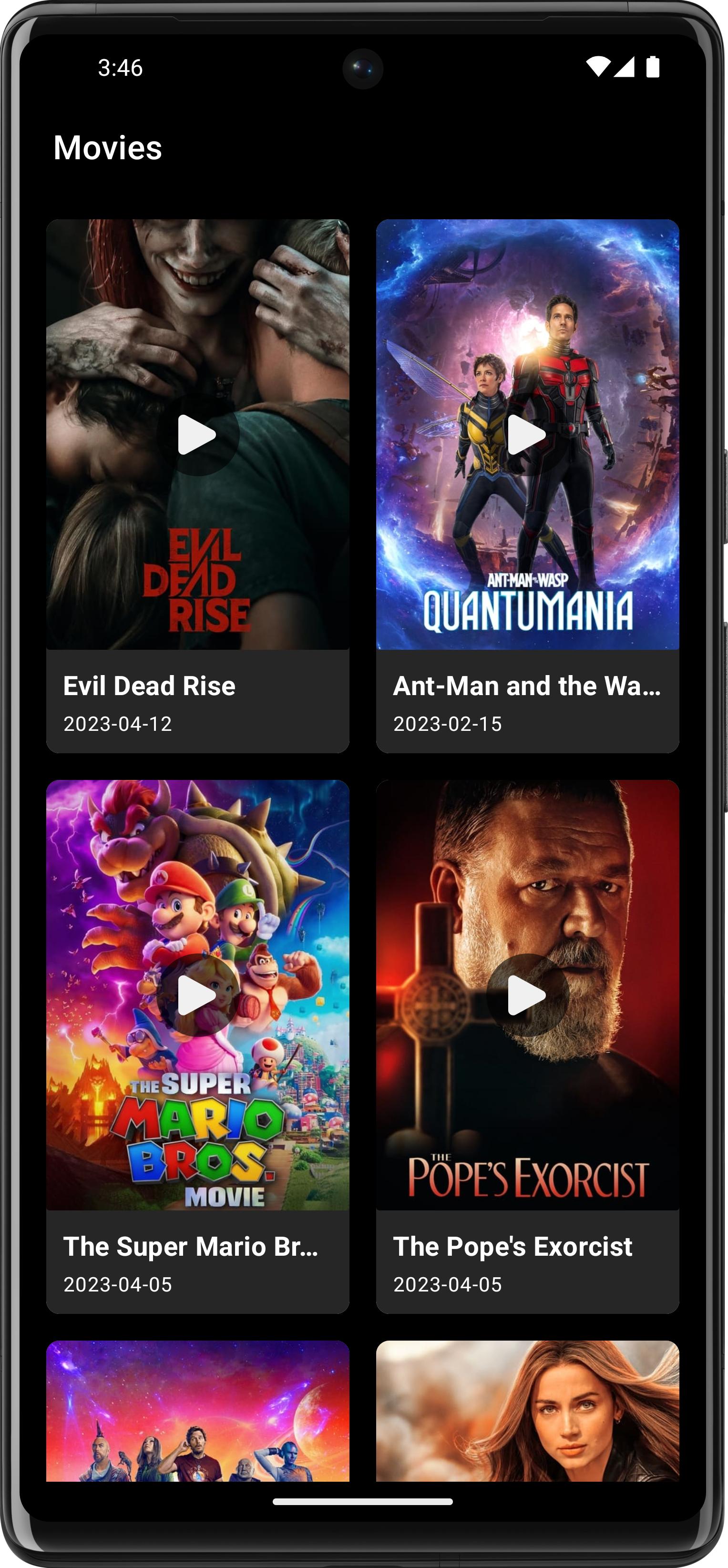This screenshot has width=728, height=1568.
Task: Open the movie poster with the long-haired woman
Action: [x=528, y=1411]
